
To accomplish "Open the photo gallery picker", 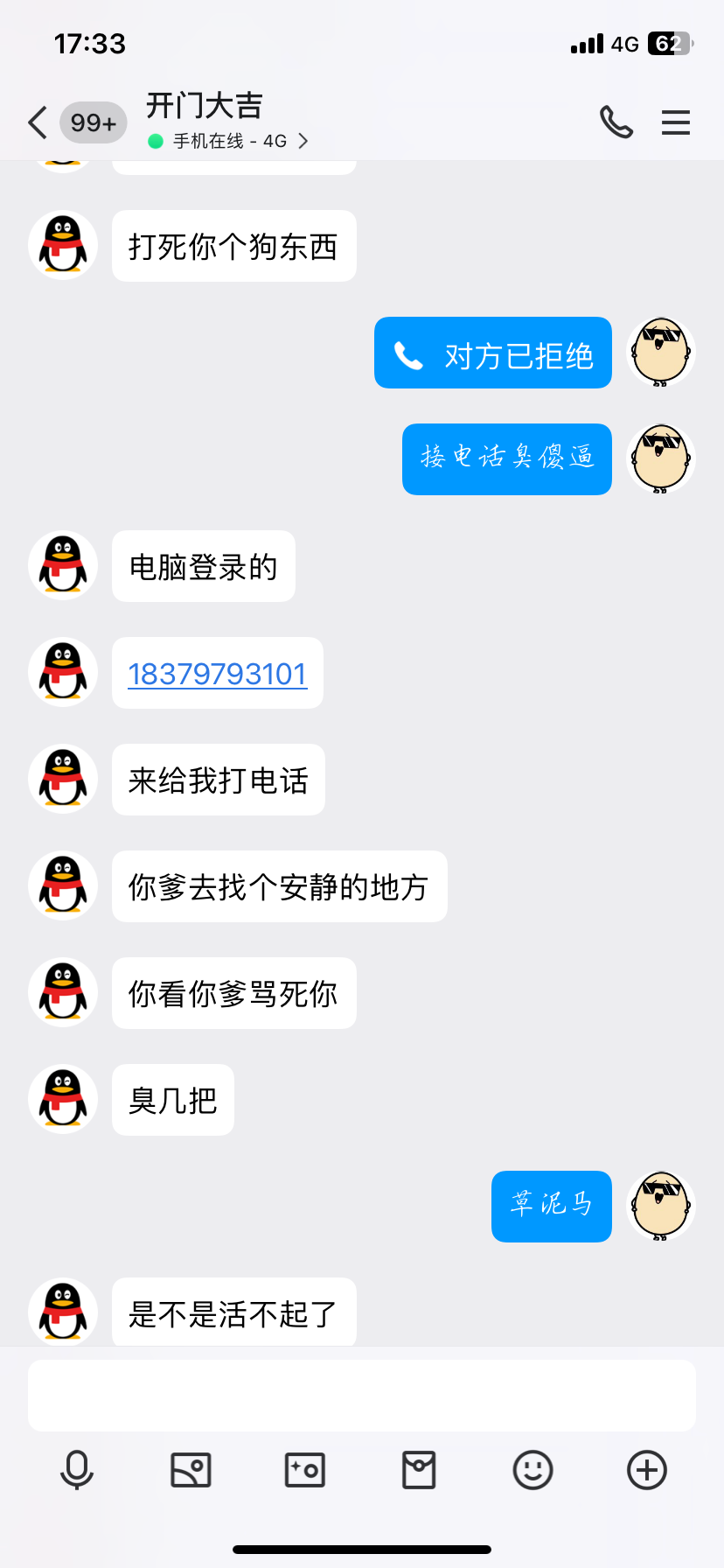I will (x=191, y=1470).
